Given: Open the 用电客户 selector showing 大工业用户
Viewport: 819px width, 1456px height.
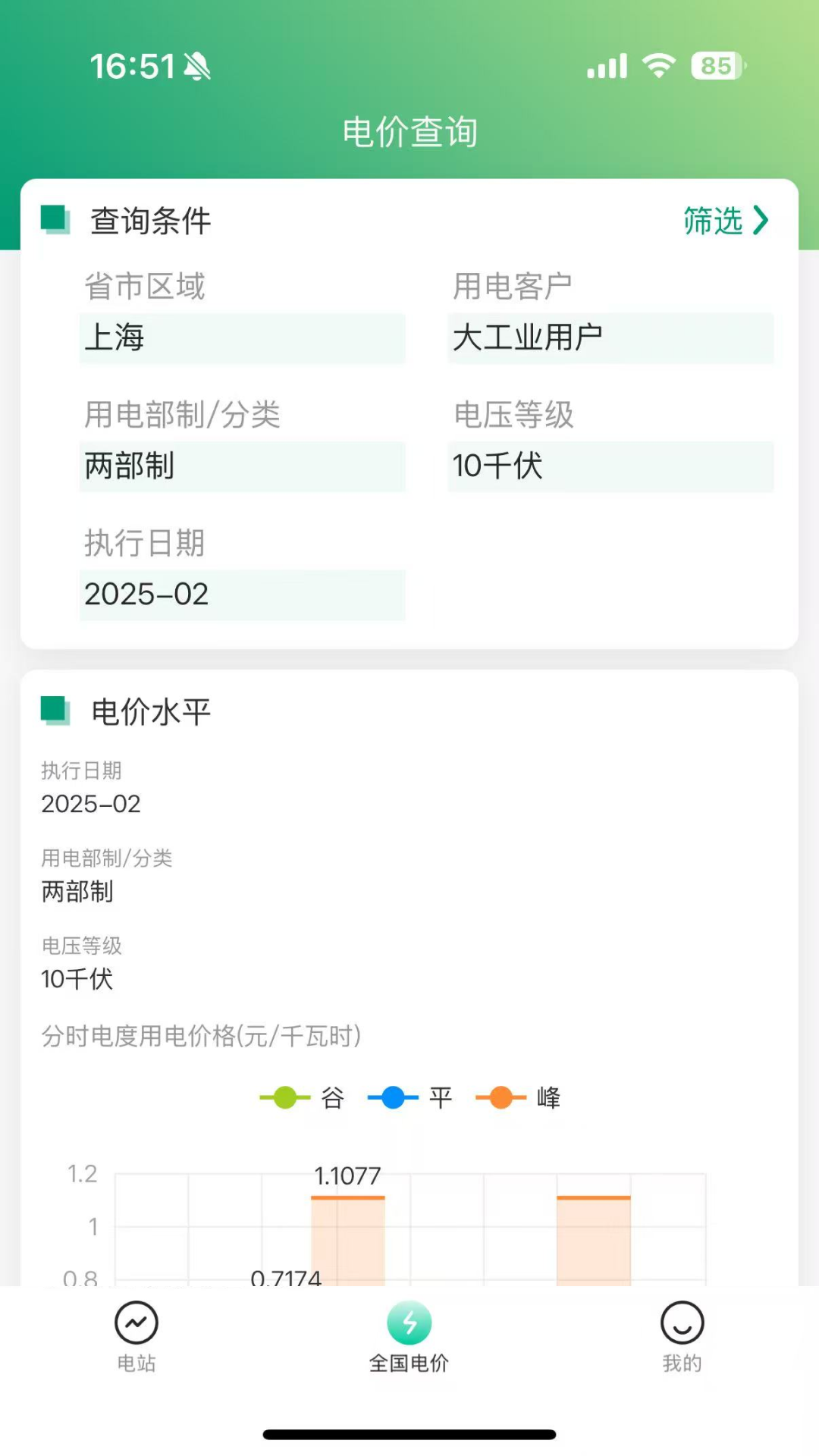Looking at the screenshot, I should pyautogui.click(x=611, y=339).
